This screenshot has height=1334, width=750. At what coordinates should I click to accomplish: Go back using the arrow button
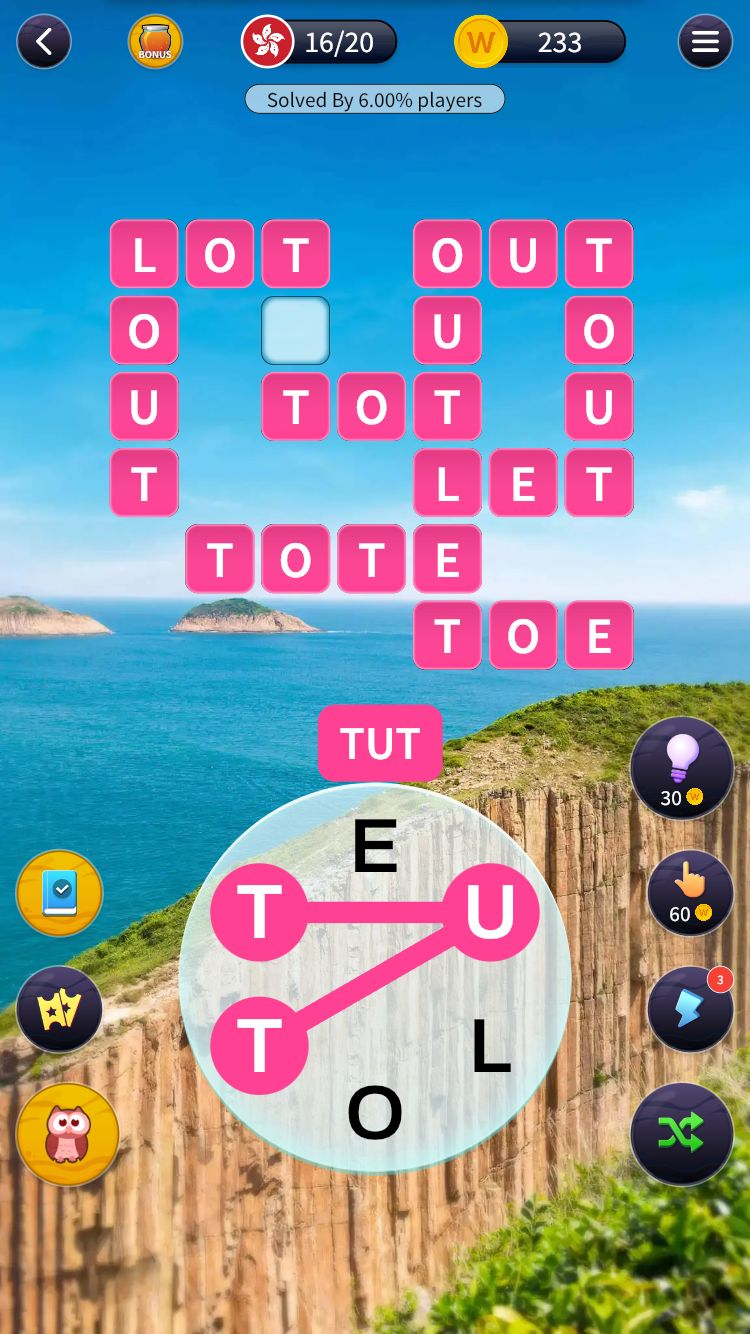click(44, 42)
